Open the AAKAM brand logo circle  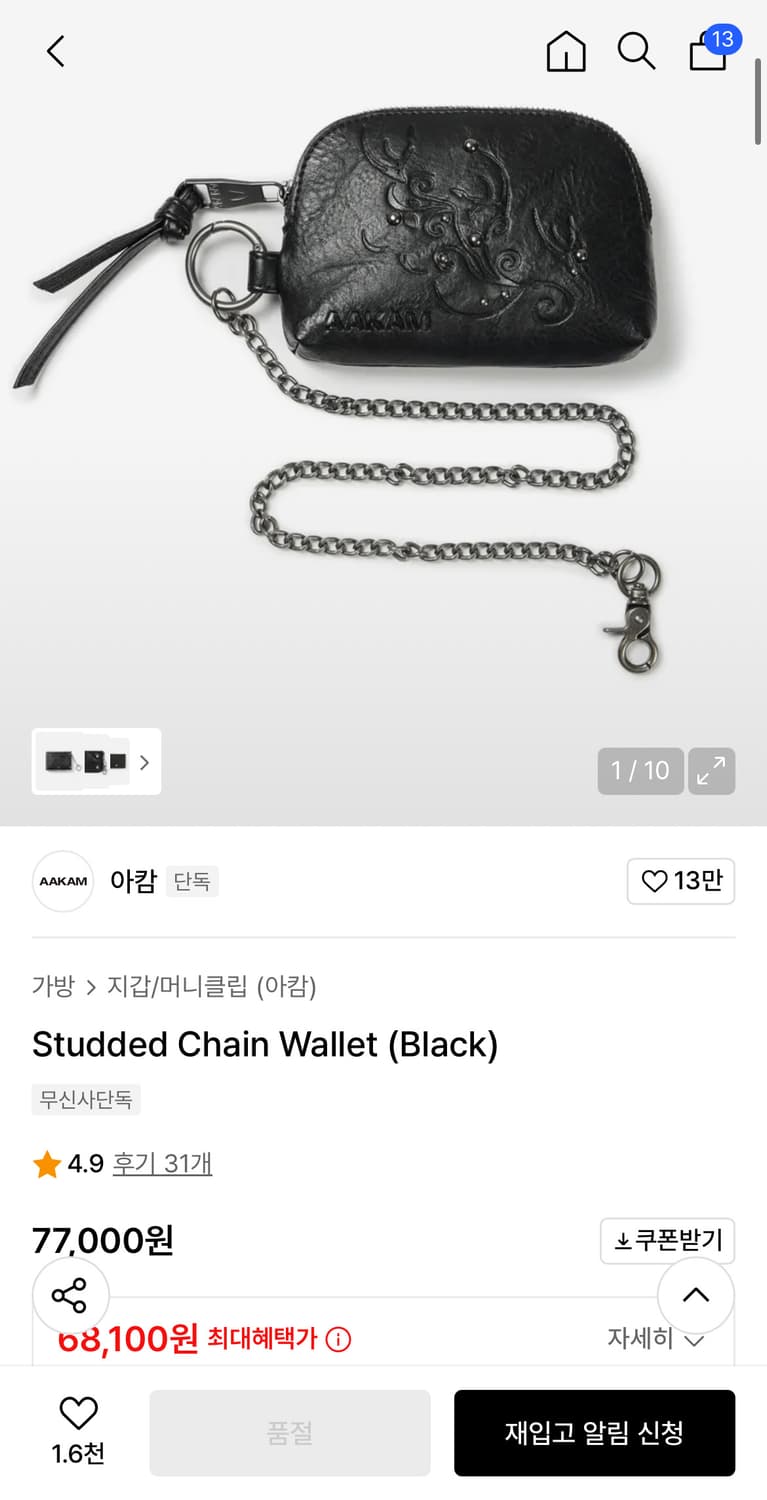(62, 881)
